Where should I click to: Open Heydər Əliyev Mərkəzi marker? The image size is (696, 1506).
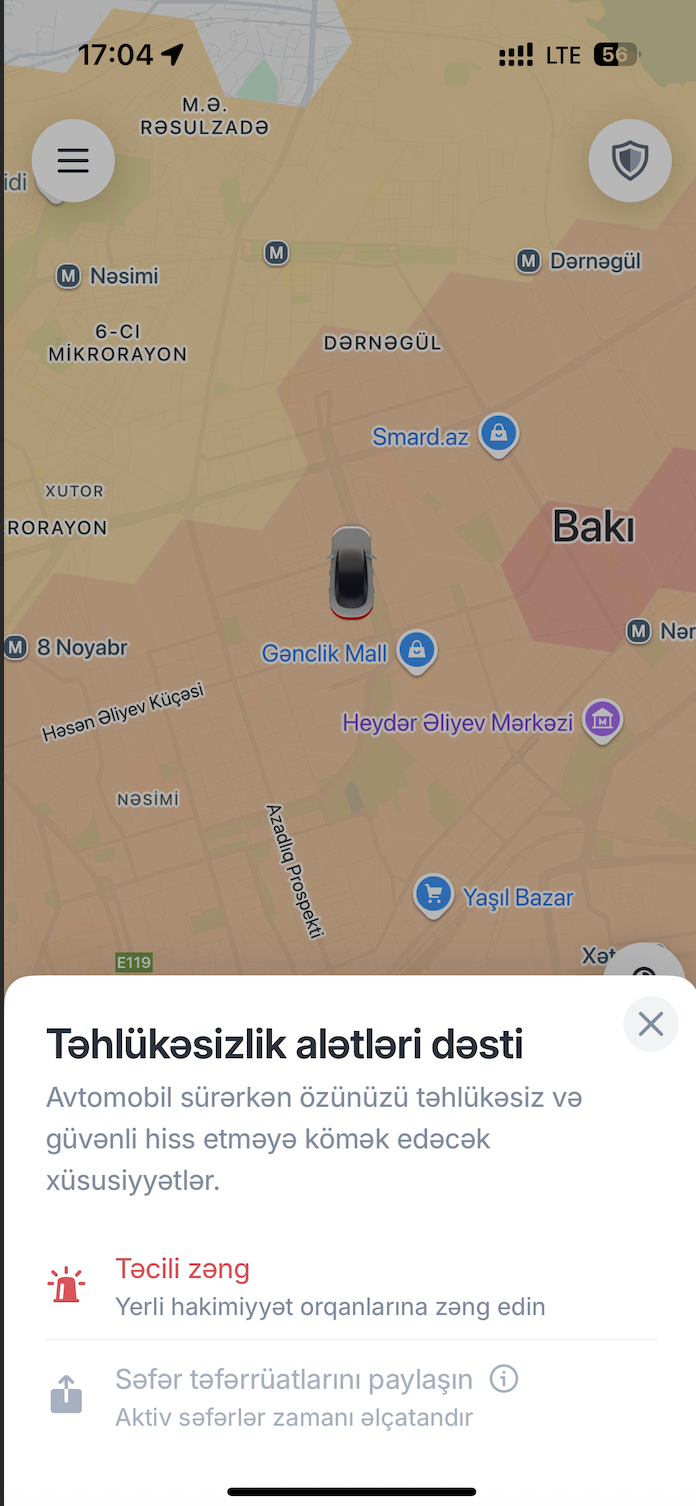(x=603, y=719)
